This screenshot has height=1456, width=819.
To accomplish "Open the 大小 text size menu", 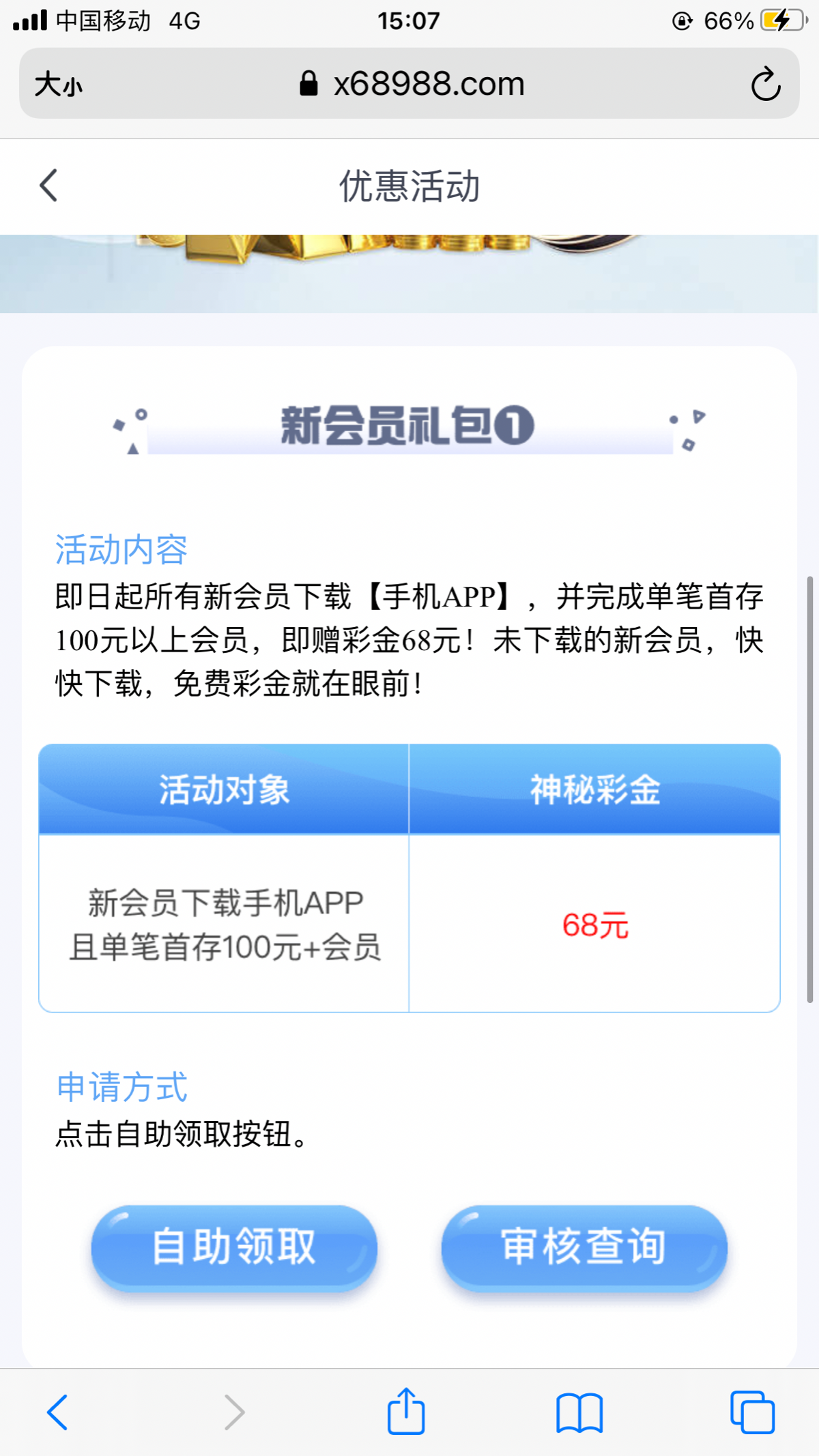I will pos(59,85).
